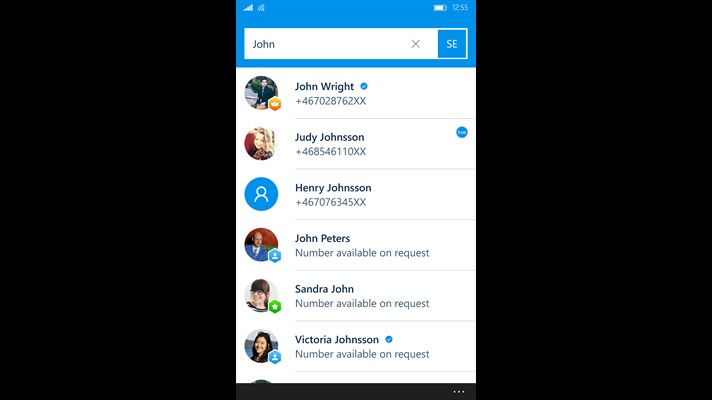Screen dimensions: 712x400
Task: Open Henry Johnsson's contact result
Action: pos(355,194)
